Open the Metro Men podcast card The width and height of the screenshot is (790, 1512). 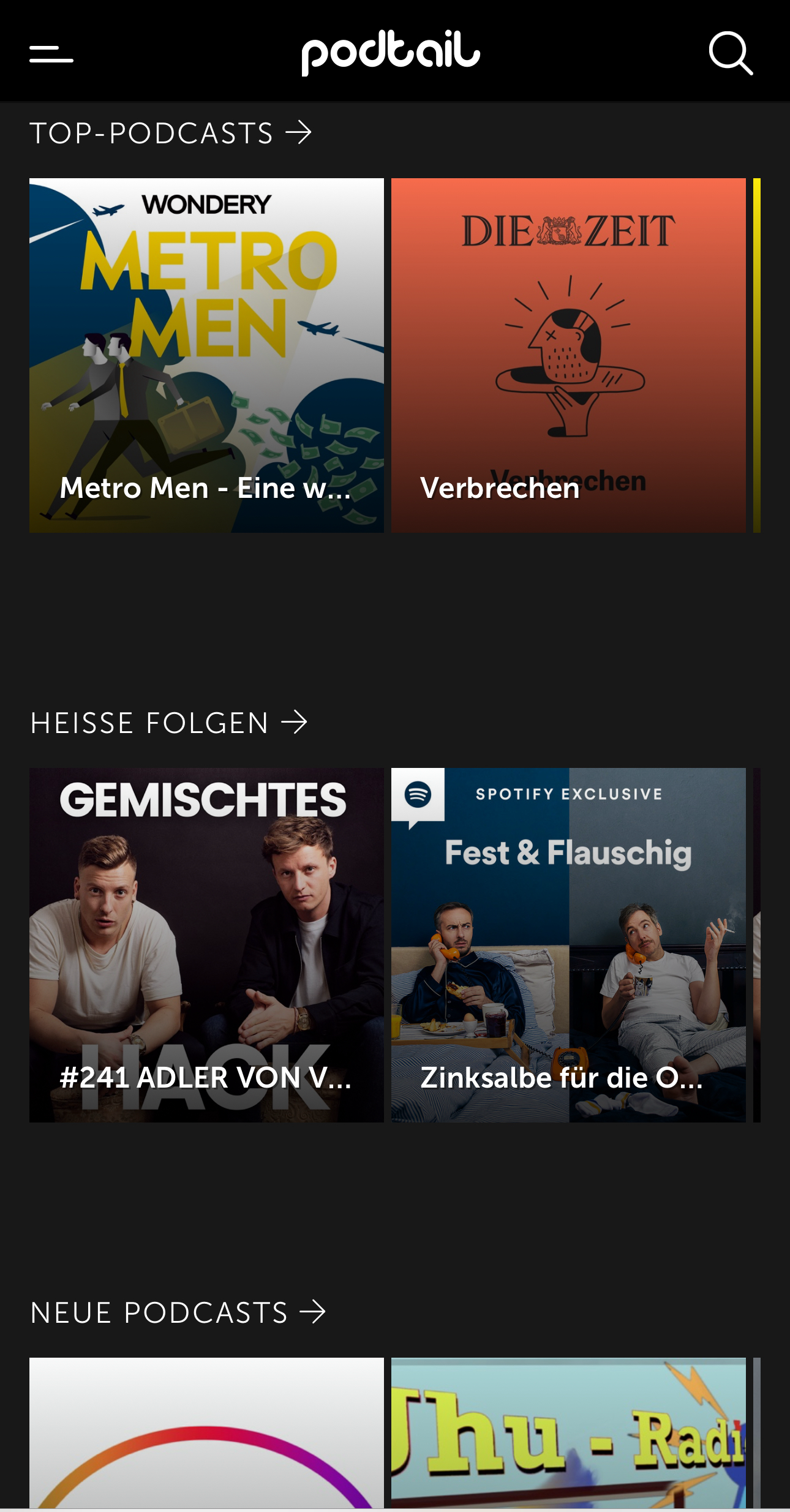(x=206, y=355)
